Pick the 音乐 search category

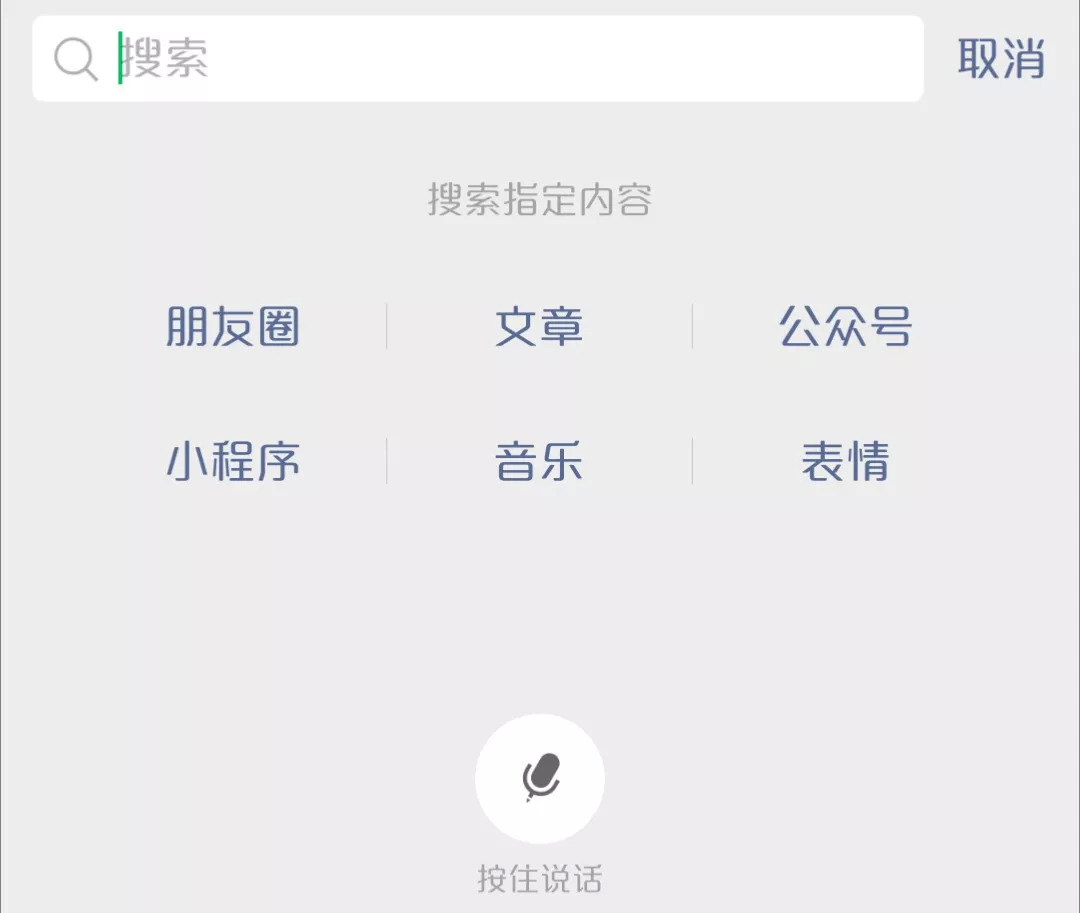[539, 462]
